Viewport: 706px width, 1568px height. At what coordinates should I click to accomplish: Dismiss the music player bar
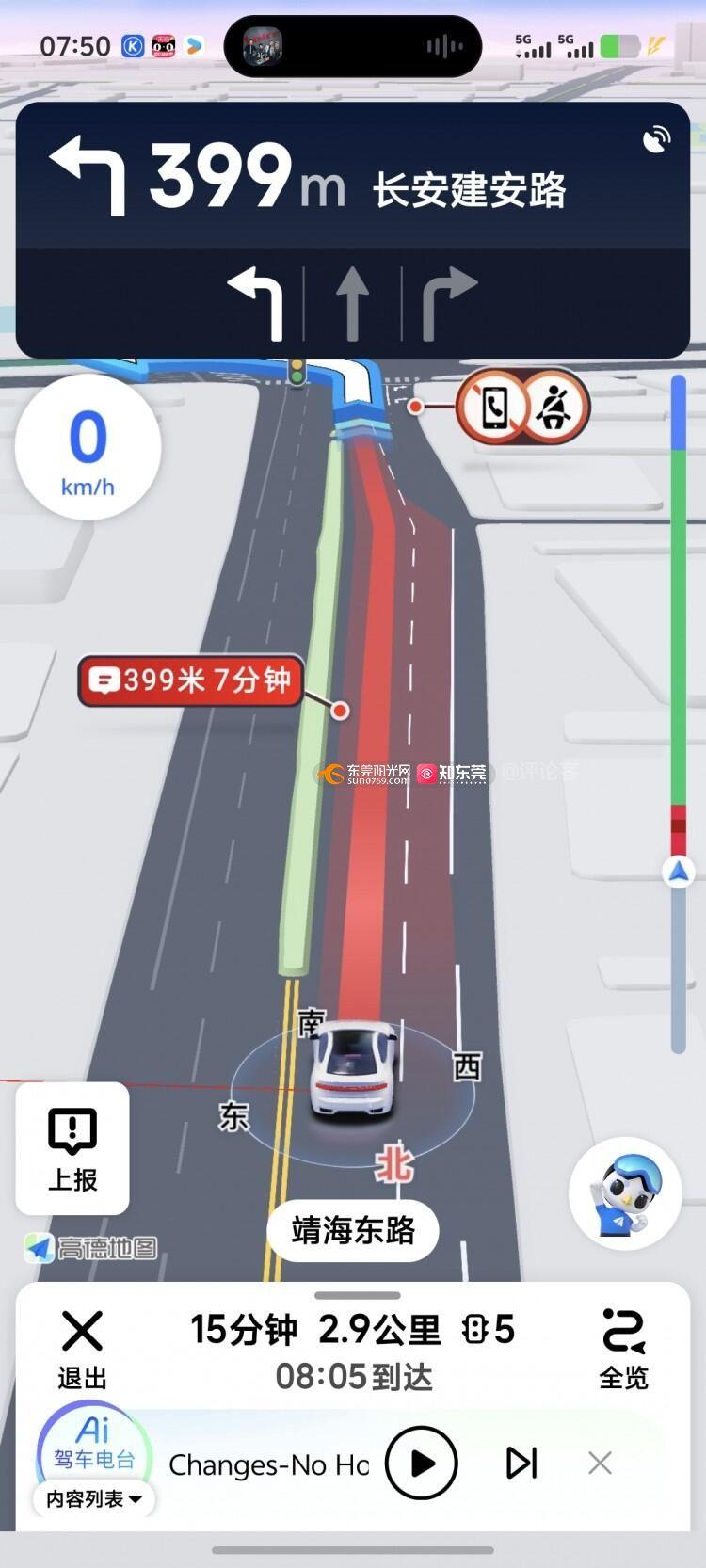[600, 1463]
